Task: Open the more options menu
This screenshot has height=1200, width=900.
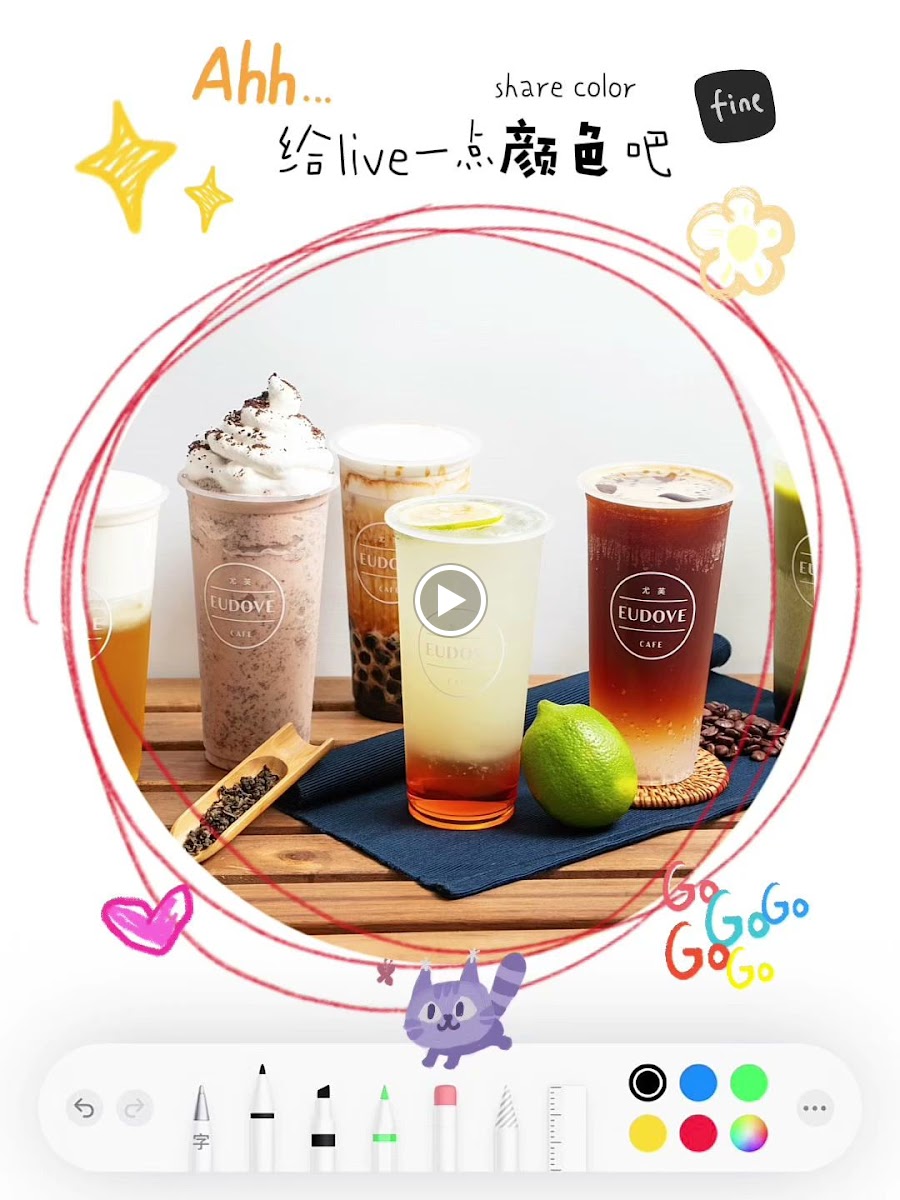Action: pyautogui.click(x=815, y=1108)
